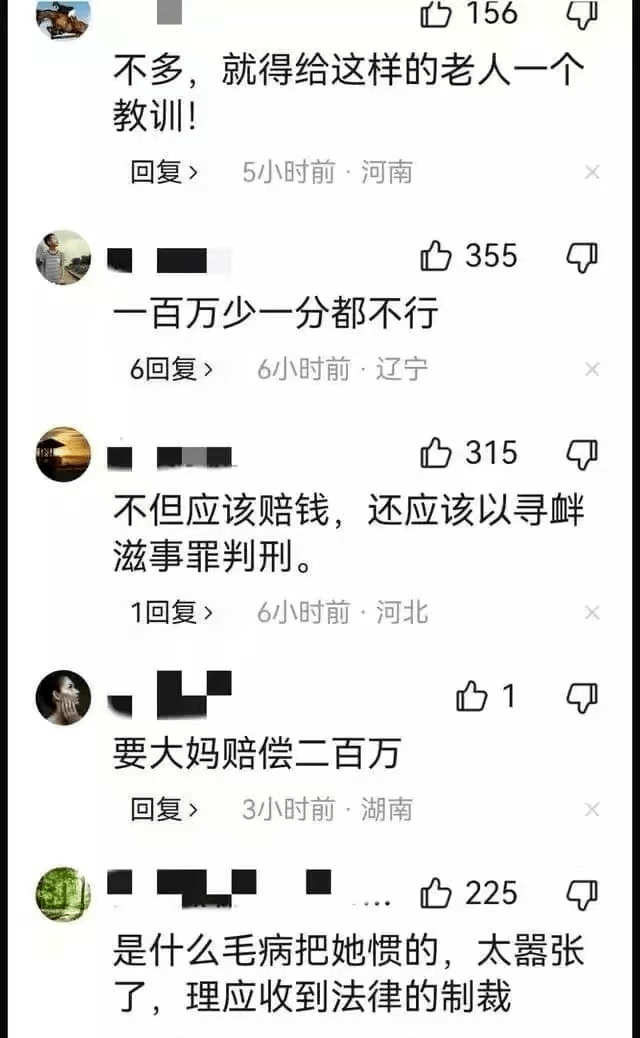
Task: Dismiss the 河北 comment with X
Action: [x=592, y=612]
